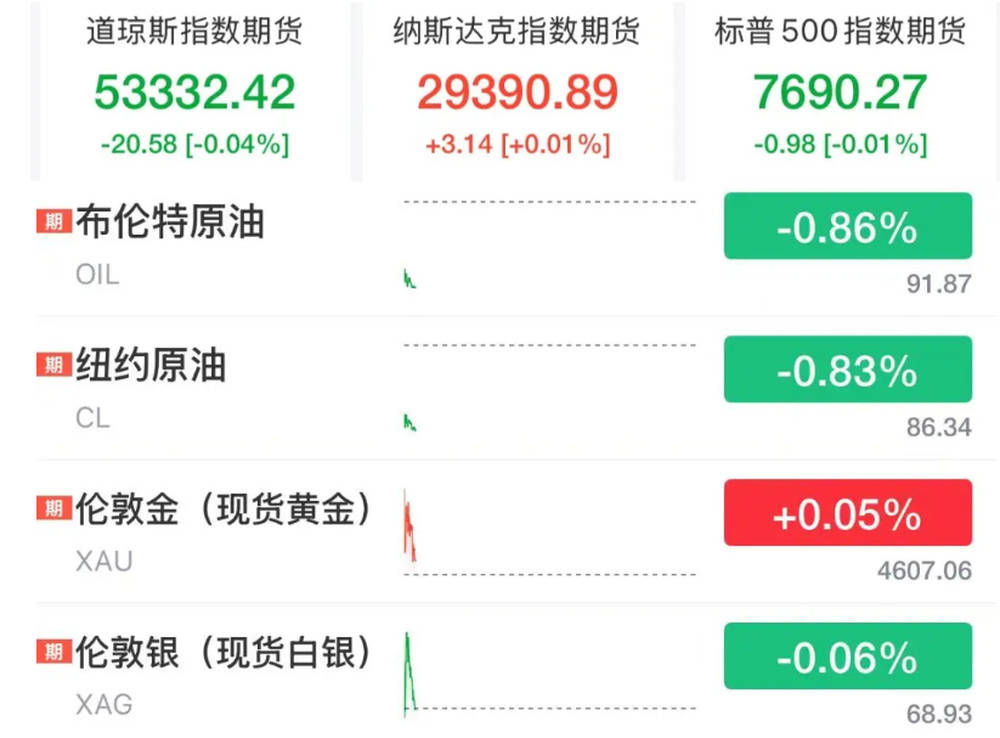Toggle the -0.06% badge for 伦敦银
Screen dimensions: 1000x738
[848, 656]
